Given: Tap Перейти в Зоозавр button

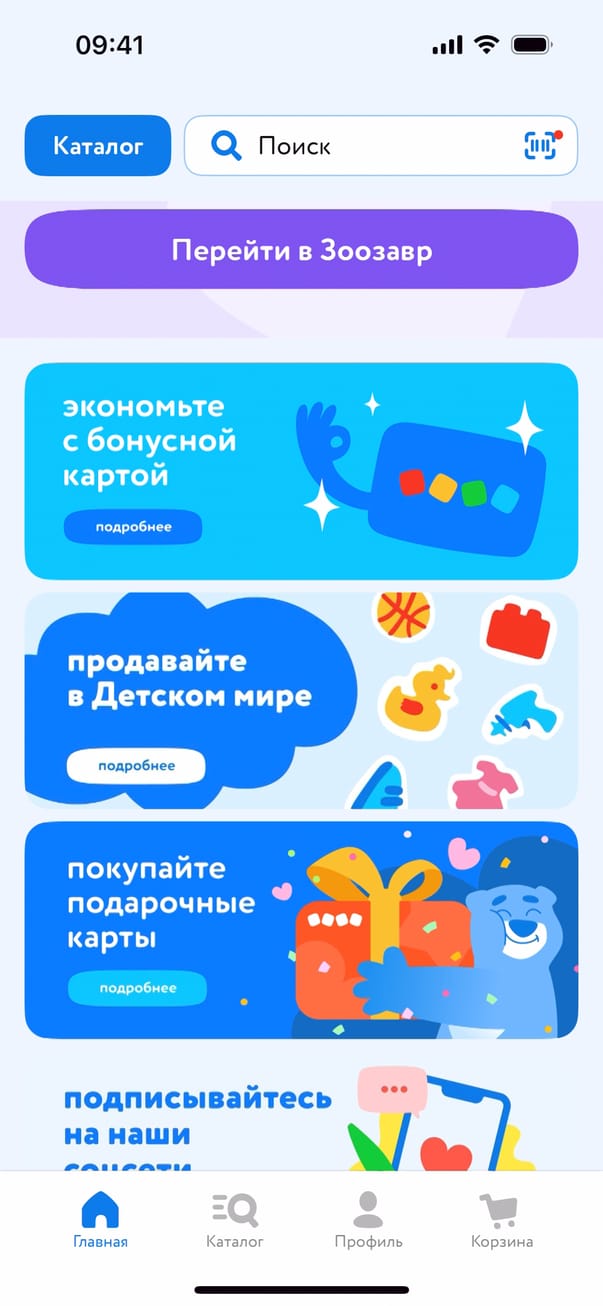Looking at the screenshot, I should [301, 250].
